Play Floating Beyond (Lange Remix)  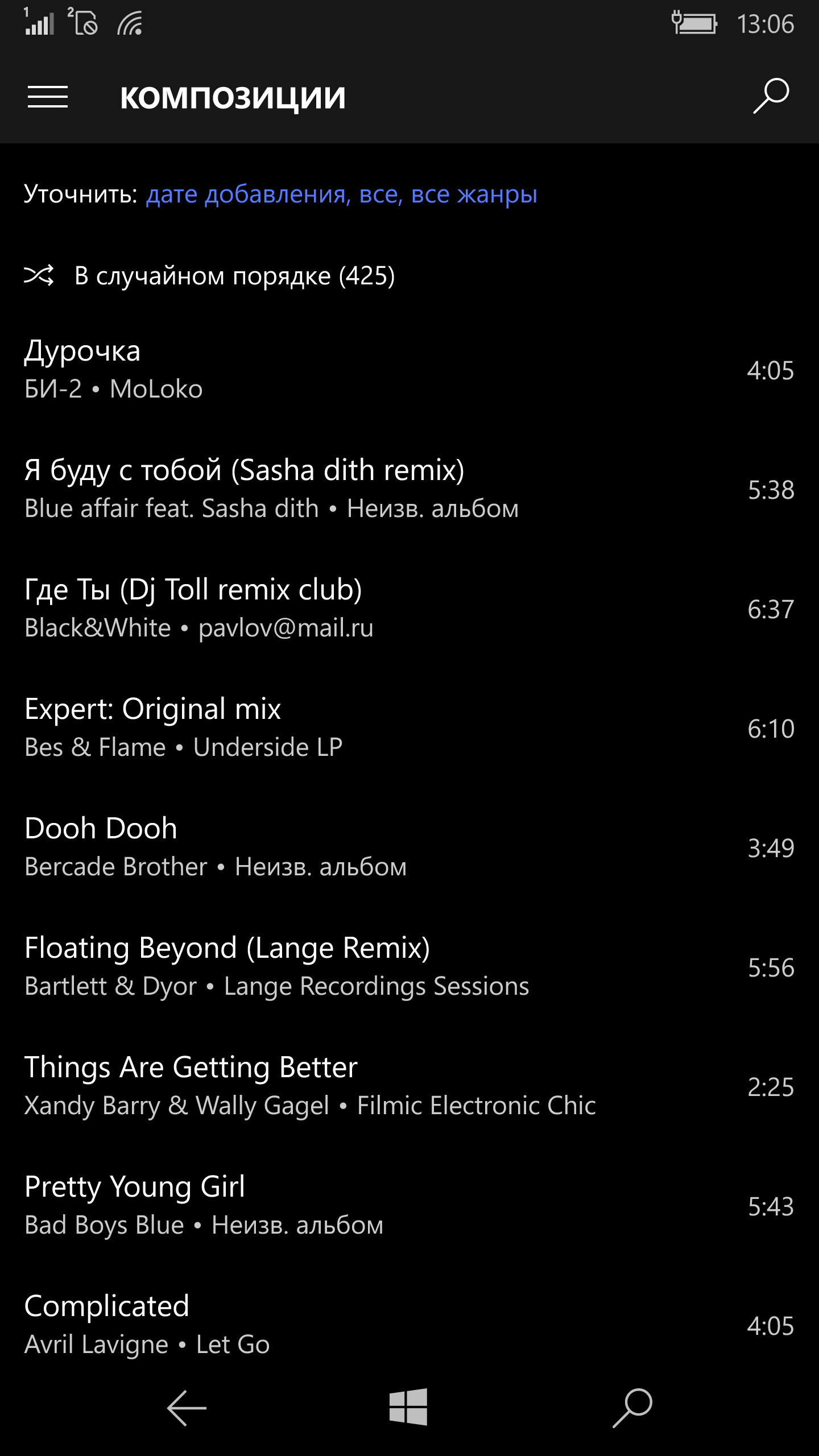tap(409, 967)
